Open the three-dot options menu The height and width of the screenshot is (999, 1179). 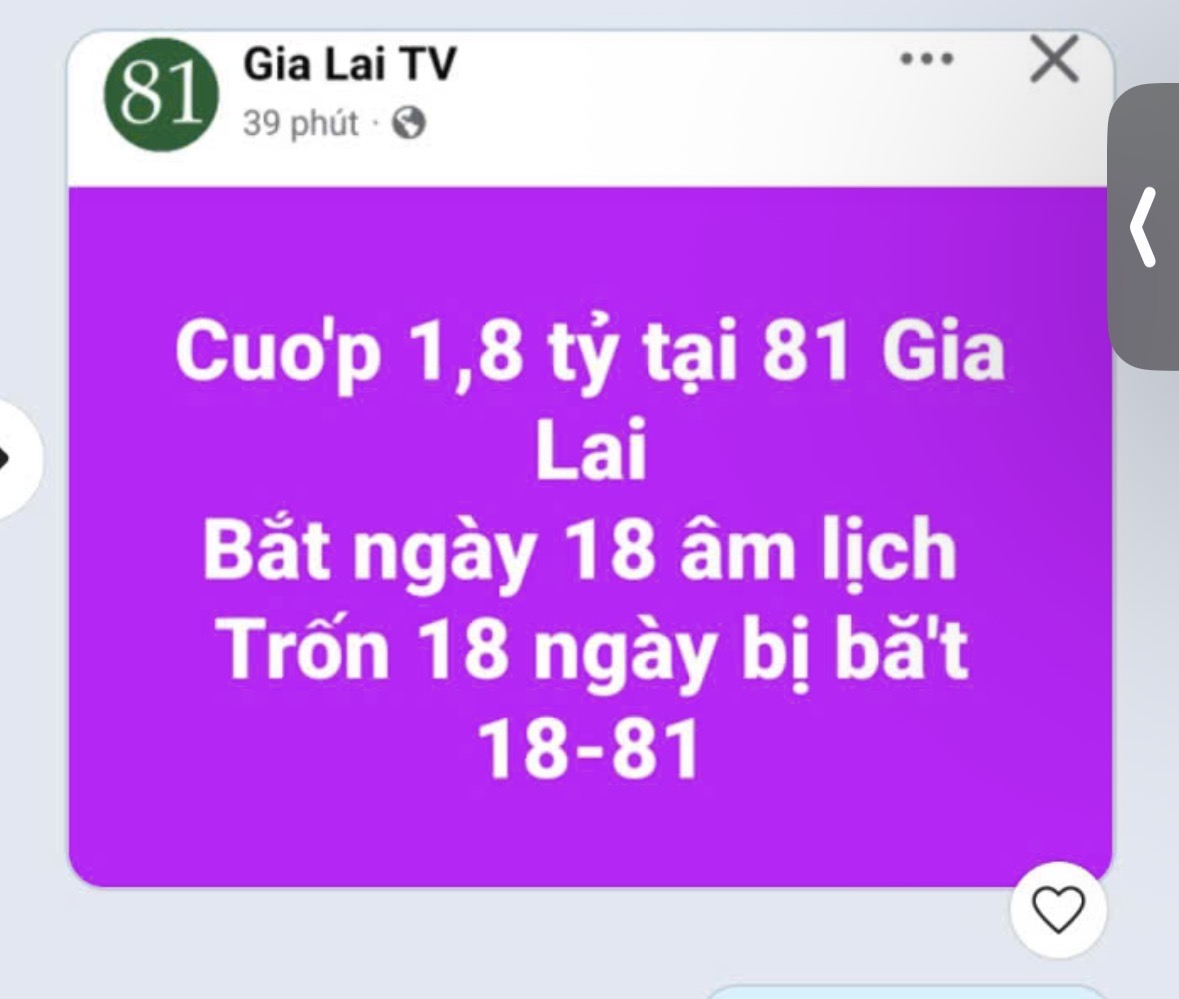(925, 61)
